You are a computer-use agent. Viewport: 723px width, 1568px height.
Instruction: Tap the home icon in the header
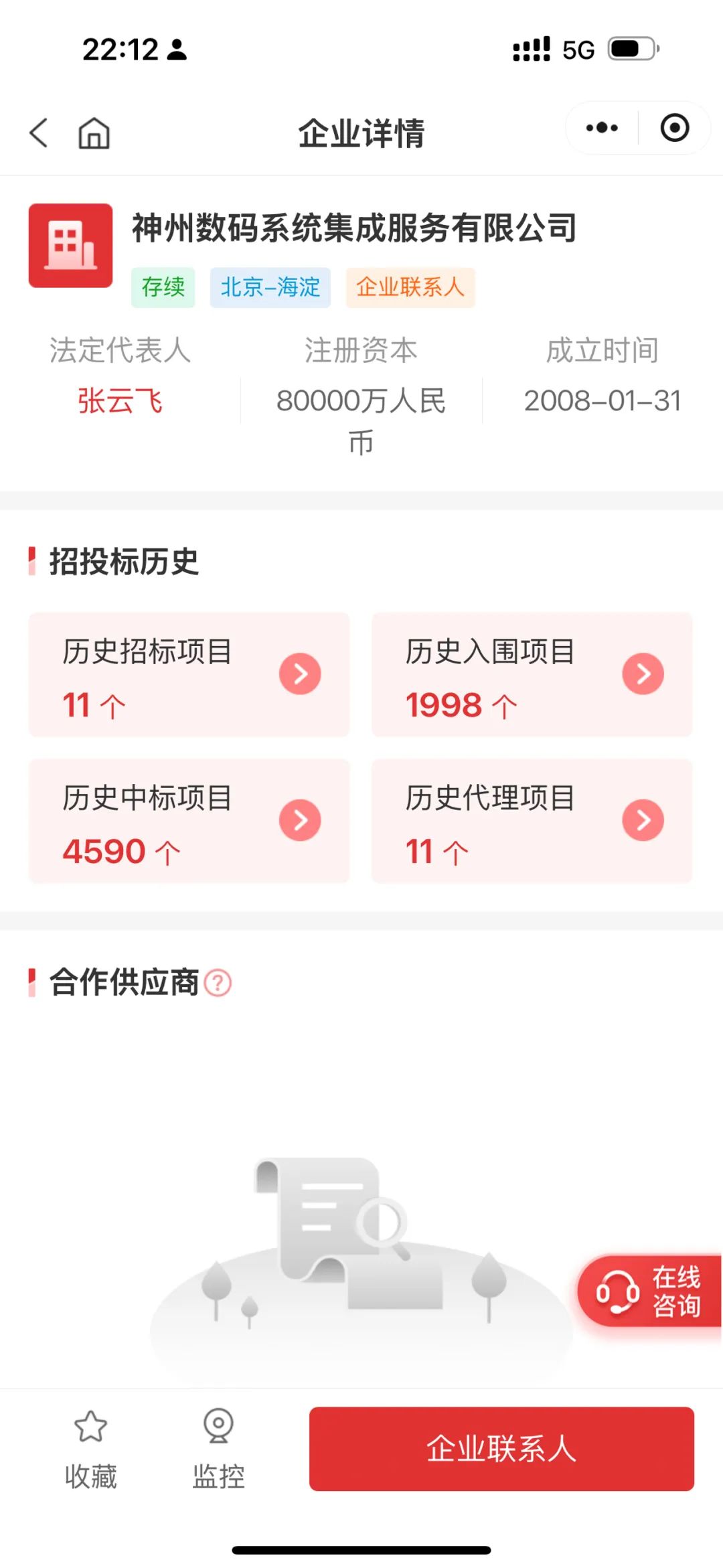point(94,133)
